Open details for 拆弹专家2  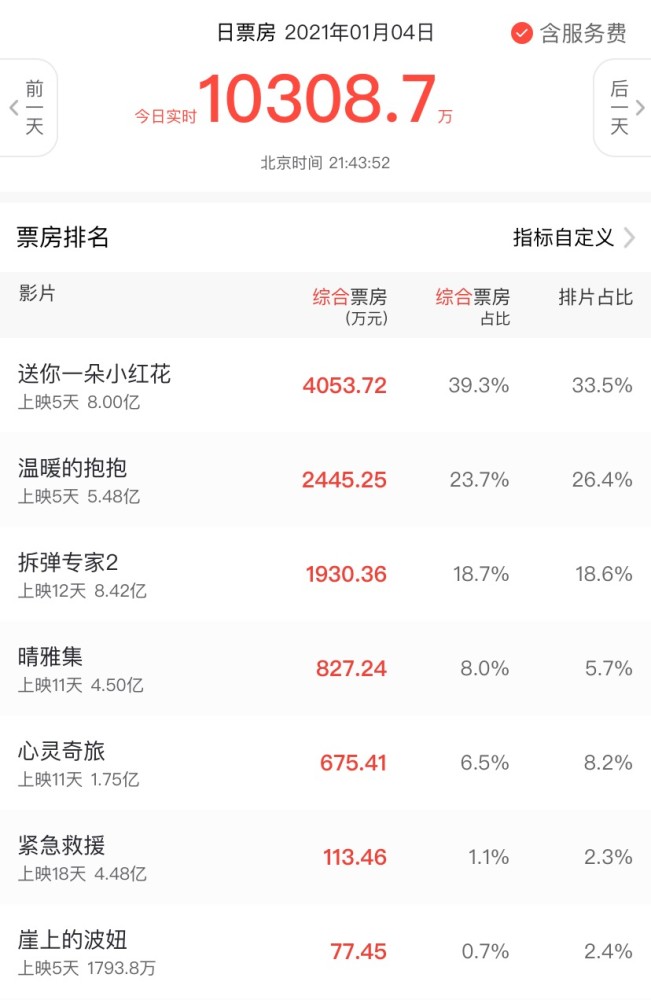[x=325, y=574]
